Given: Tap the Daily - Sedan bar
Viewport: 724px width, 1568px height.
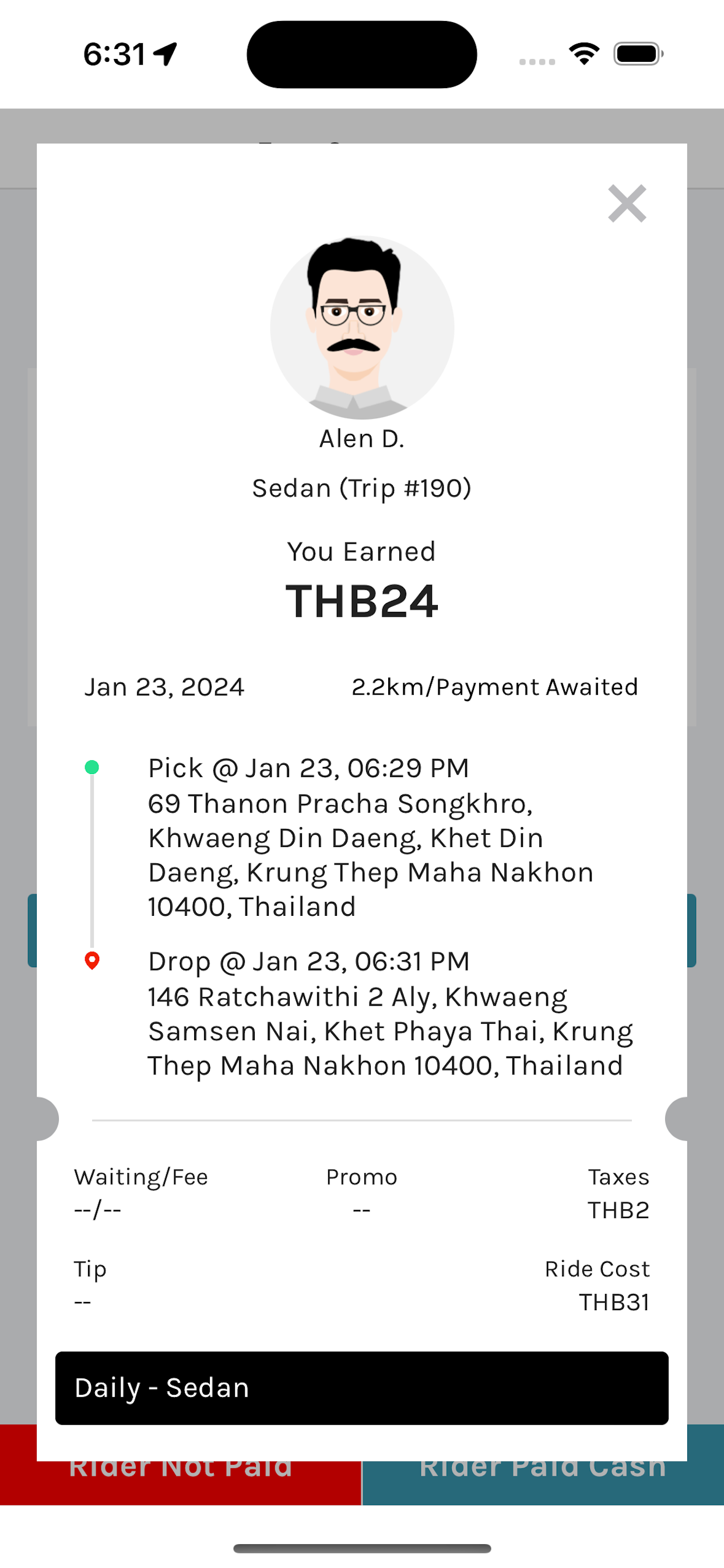Looking at the screenshot, I should tap(362, 1388).
